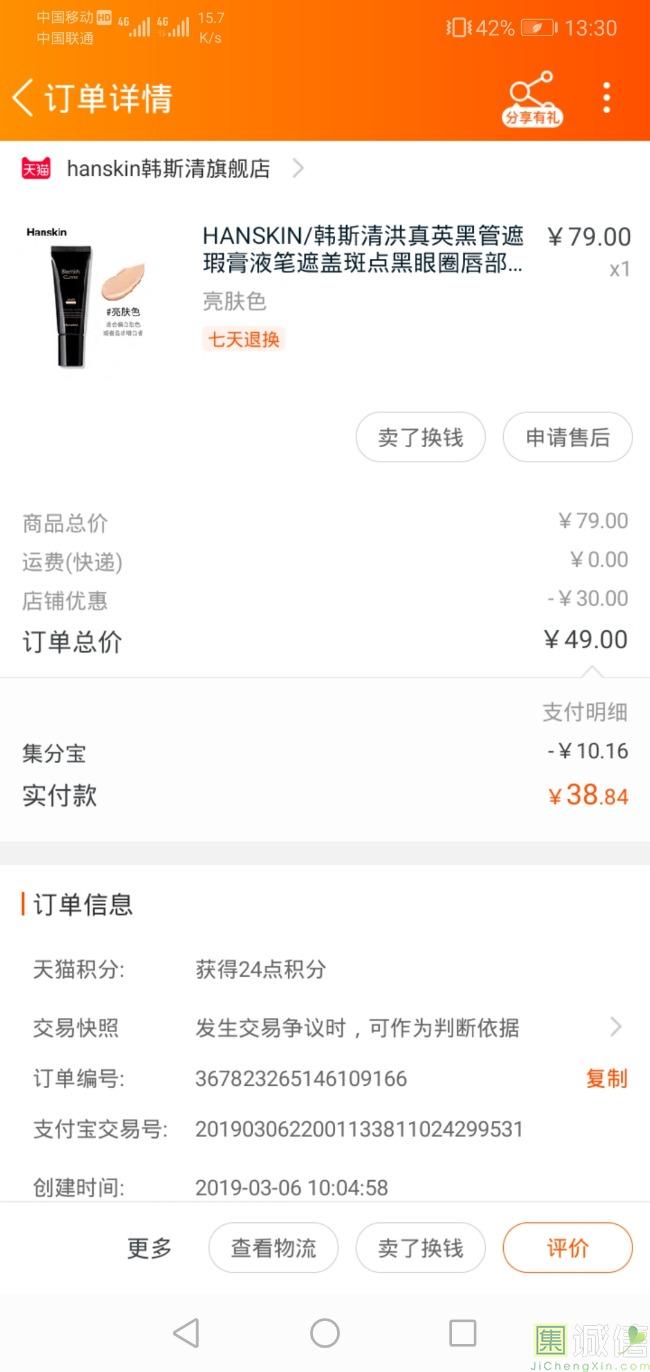This screenshot has width=650, height=1372.
Task: Tap the 评价 review button
Action: click(x=567, y=1248)
